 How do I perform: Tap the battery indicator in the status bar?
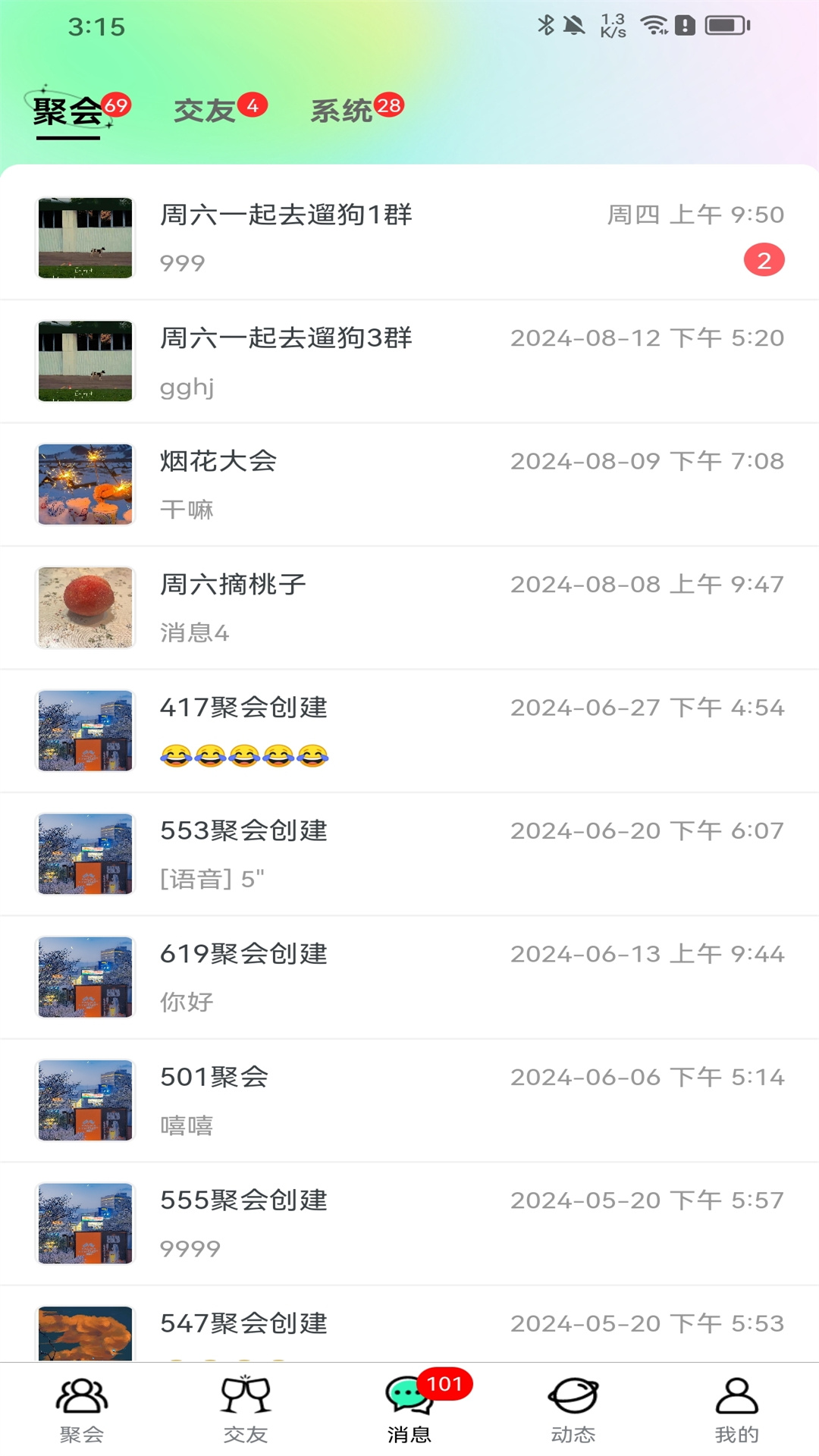pyautogui.click(x=726, y=25)
